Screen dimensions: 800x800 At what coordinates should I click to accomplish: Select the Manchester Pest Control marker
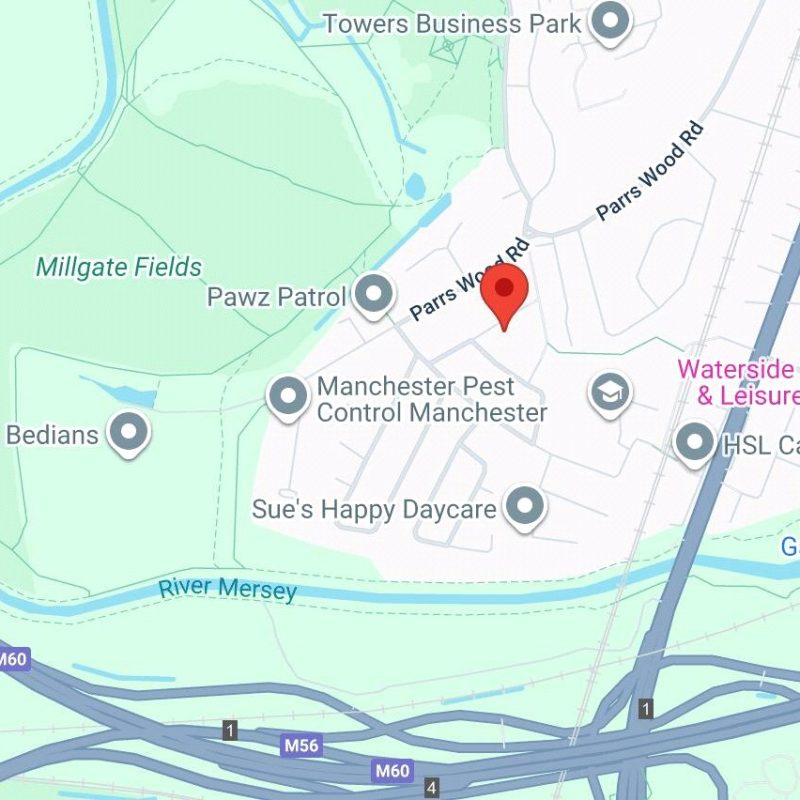pos(289,396)
